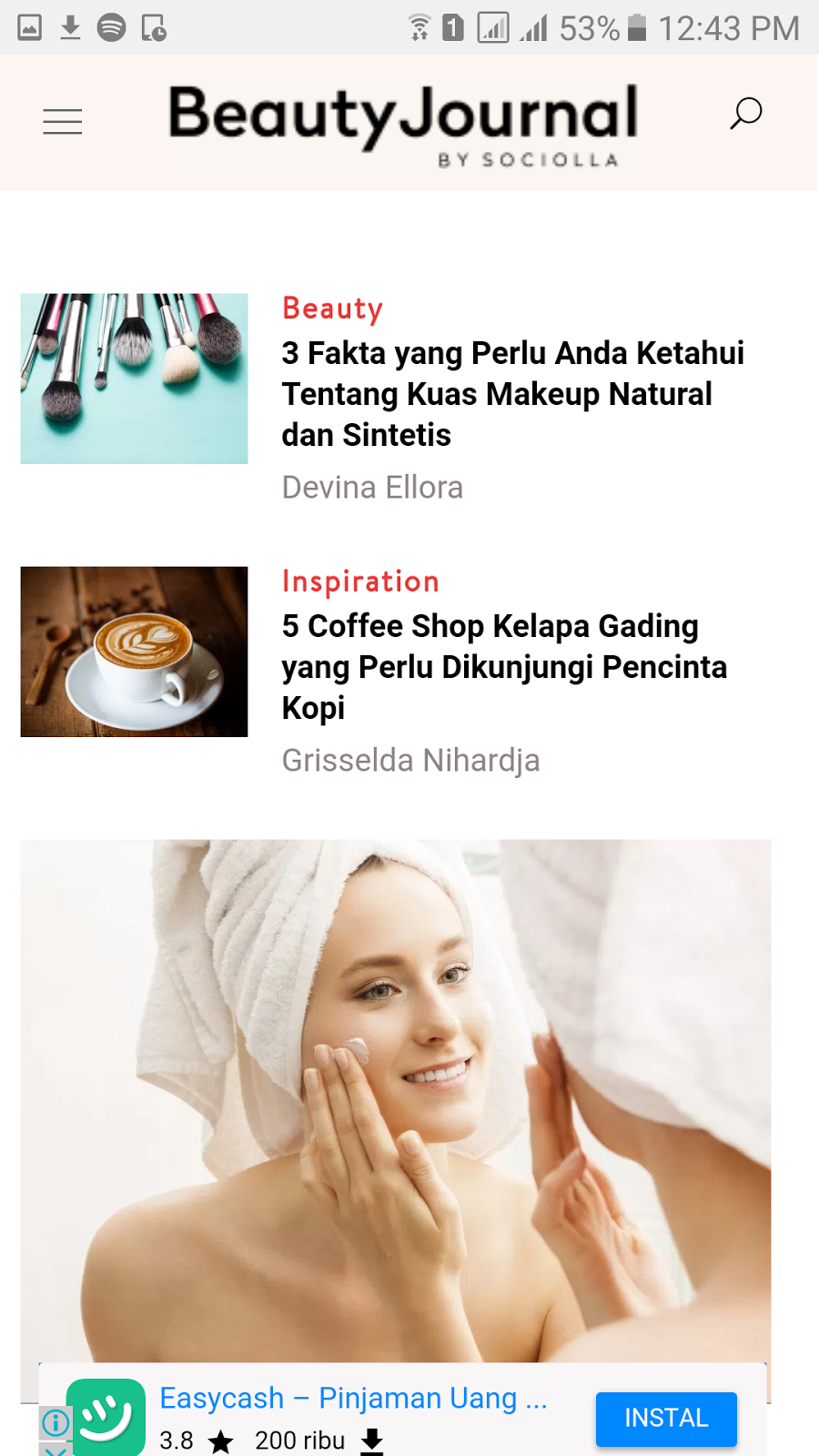Open the hamburger navigation menu
This screenshot has height=1456, width=819.
point(63,121)
